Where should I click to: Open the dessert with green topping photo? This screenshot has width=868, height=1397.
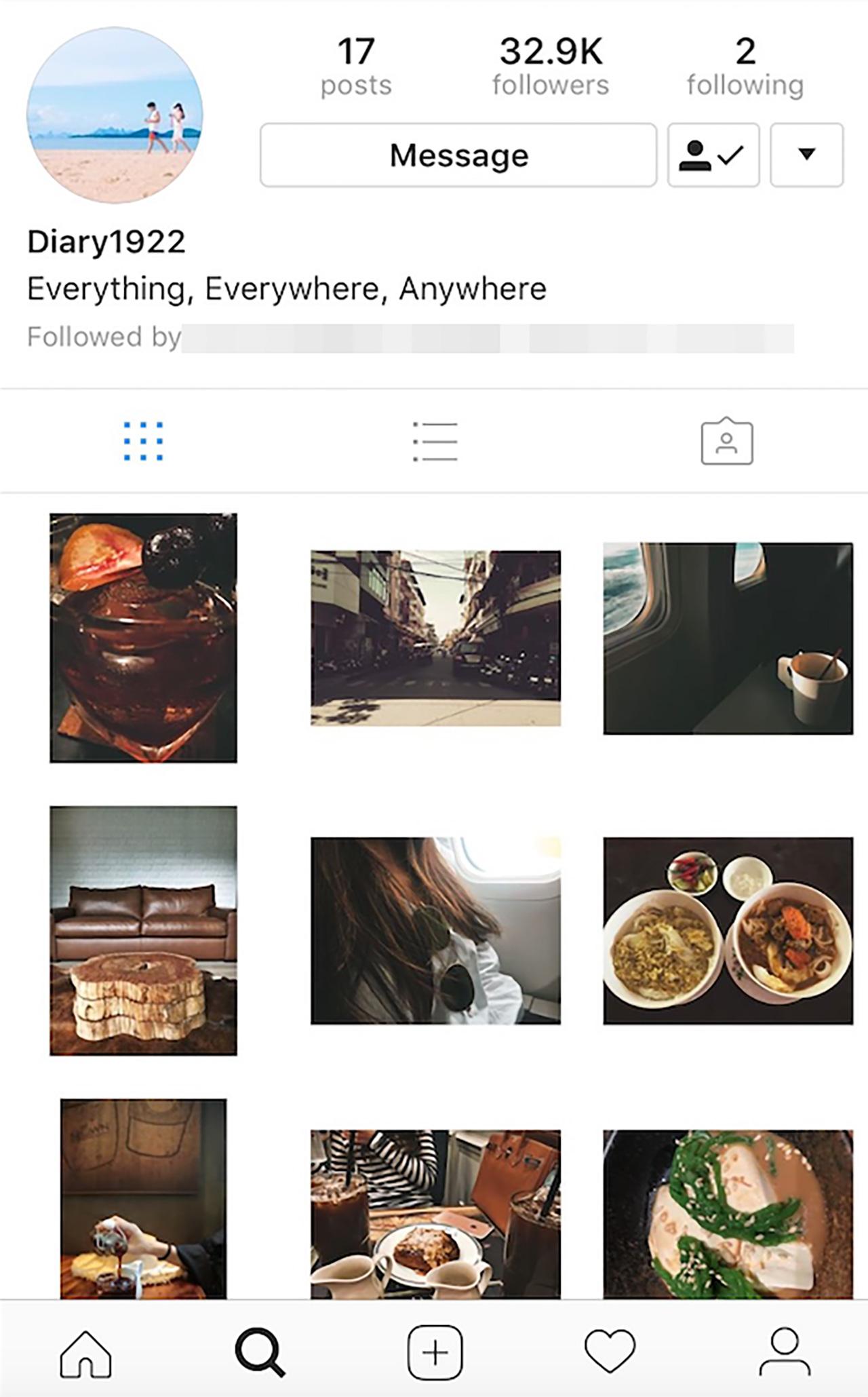pos(728,1213)
